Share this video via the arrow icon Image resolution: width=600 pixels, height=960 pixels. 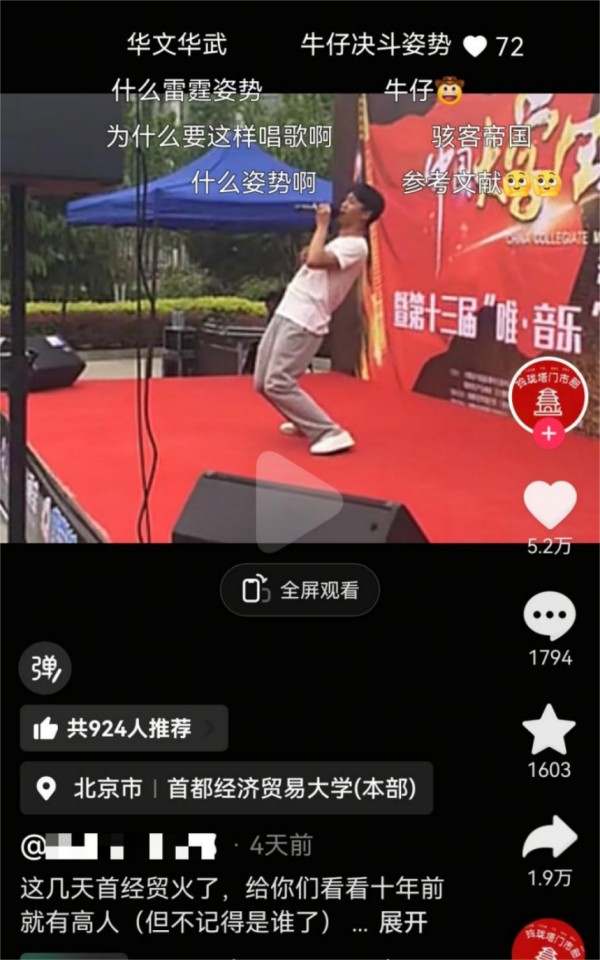click(x=550, y=838)
